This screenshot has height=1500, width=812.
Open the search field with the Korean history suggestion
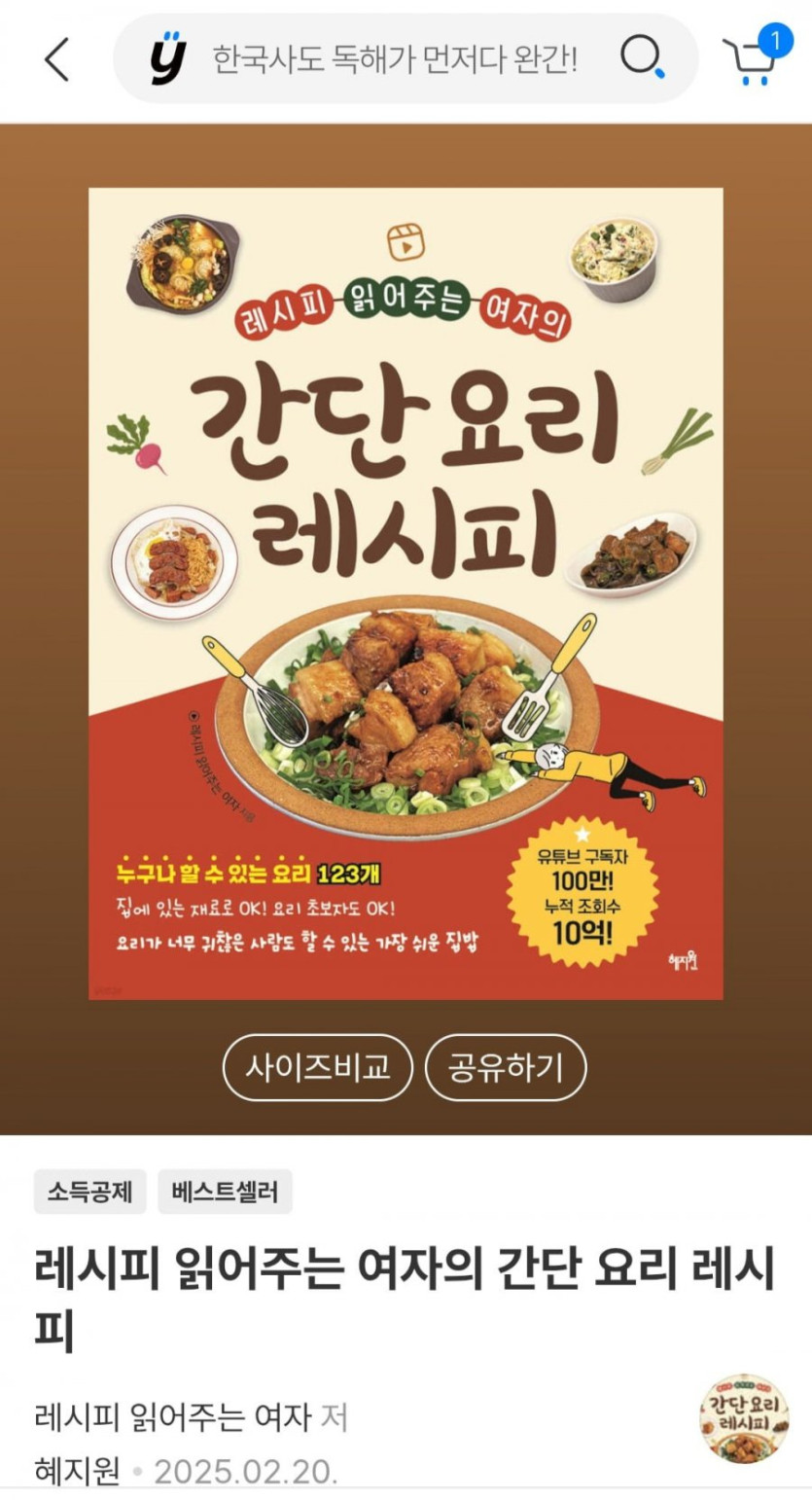pyautogui.click(x=394, y=60)
